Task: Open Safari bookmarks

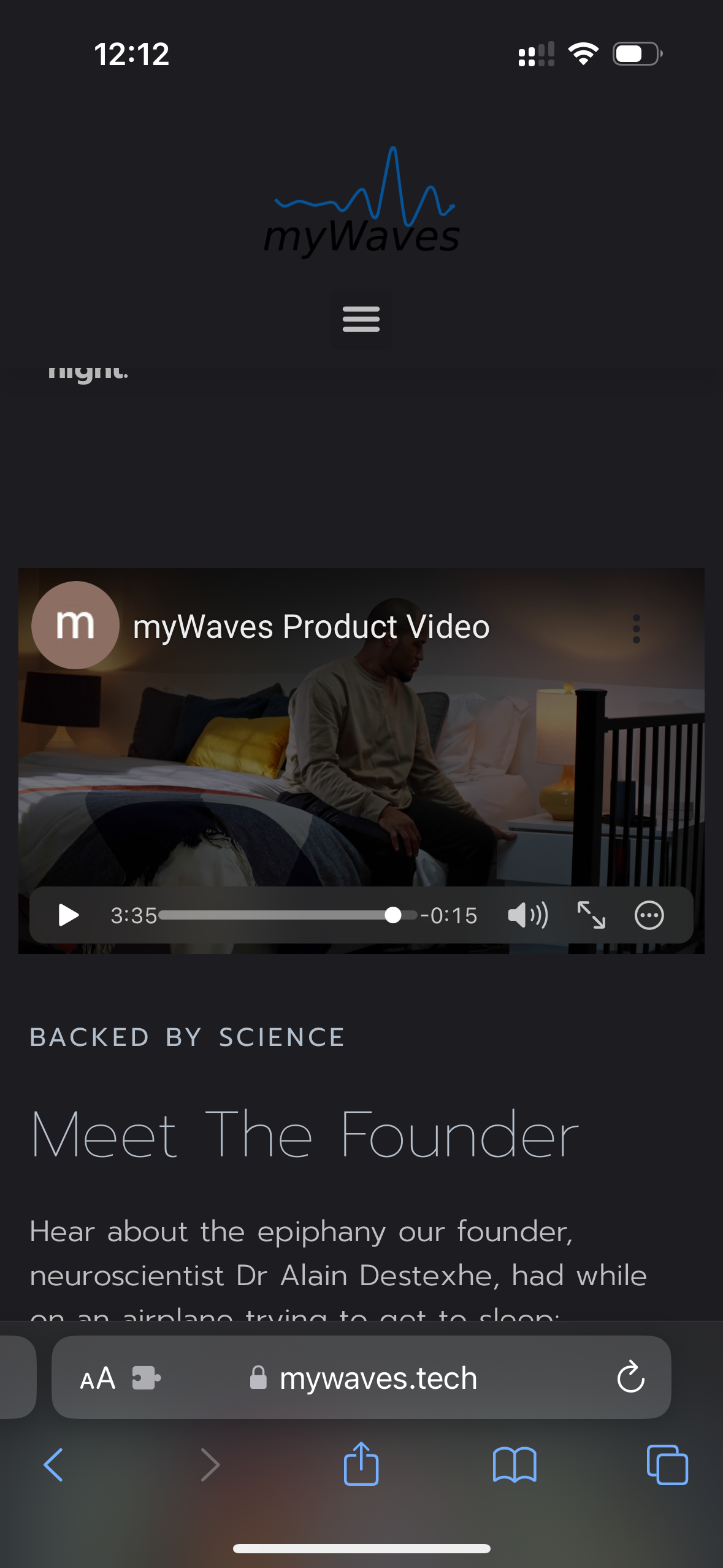Action: tap(515, 1465)
